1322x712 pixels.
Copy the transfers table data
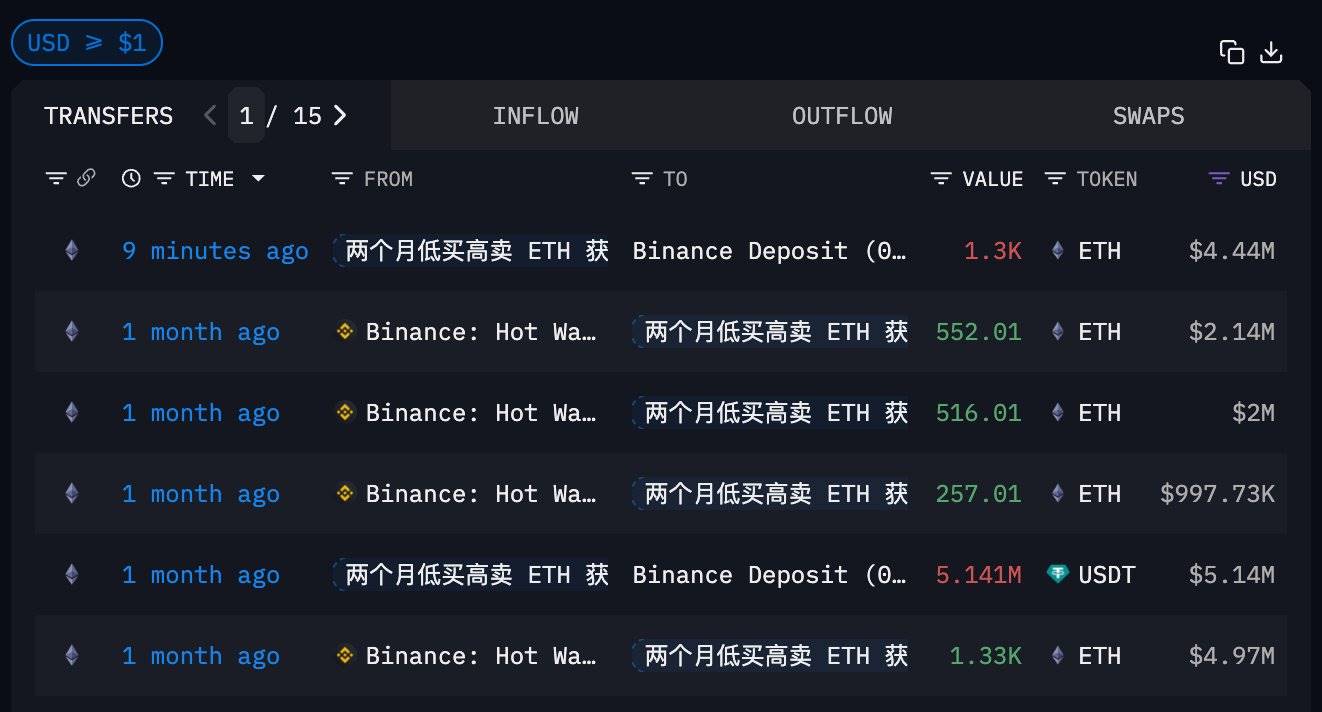[x=1232, y=53]
